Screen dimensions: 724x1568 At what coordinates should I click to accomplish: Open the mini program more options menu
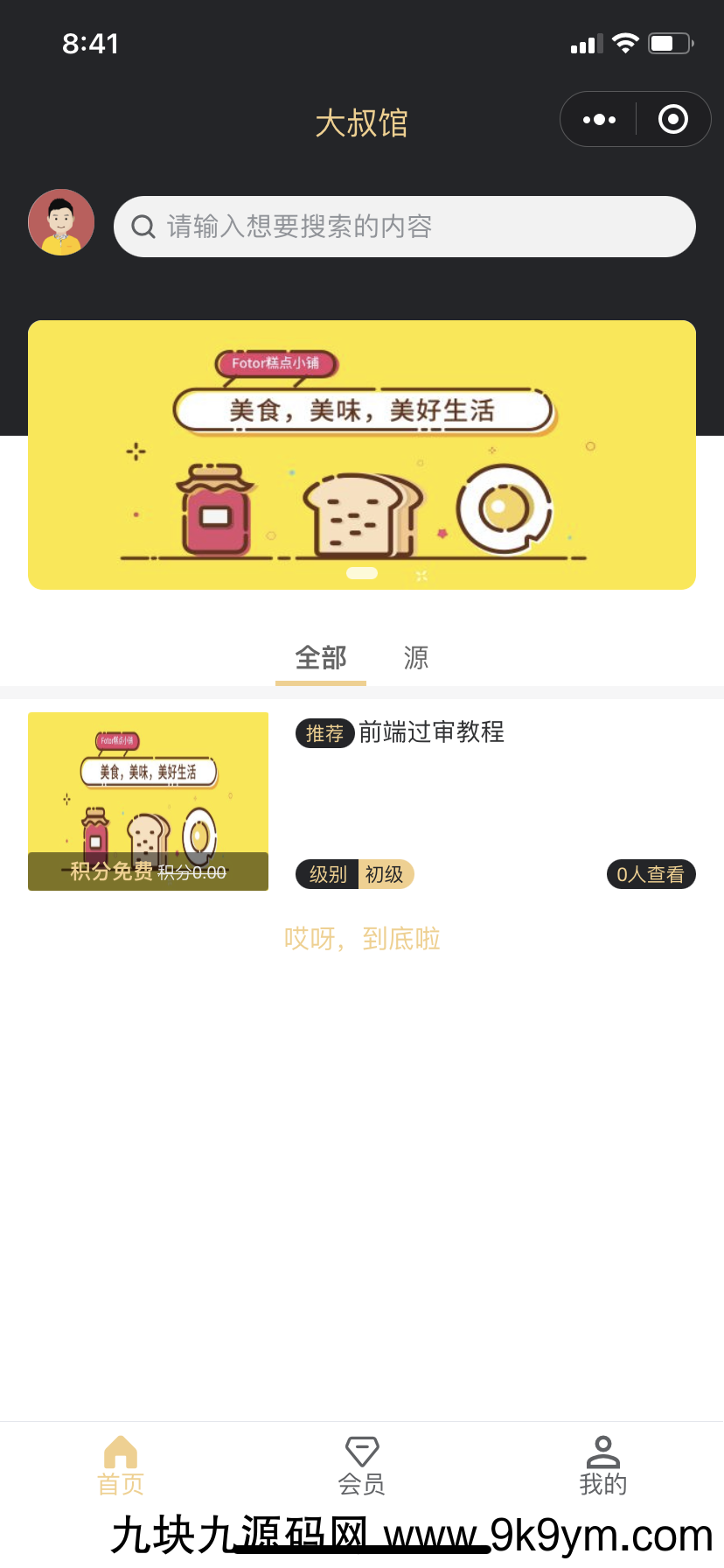[x=599, y=120]
